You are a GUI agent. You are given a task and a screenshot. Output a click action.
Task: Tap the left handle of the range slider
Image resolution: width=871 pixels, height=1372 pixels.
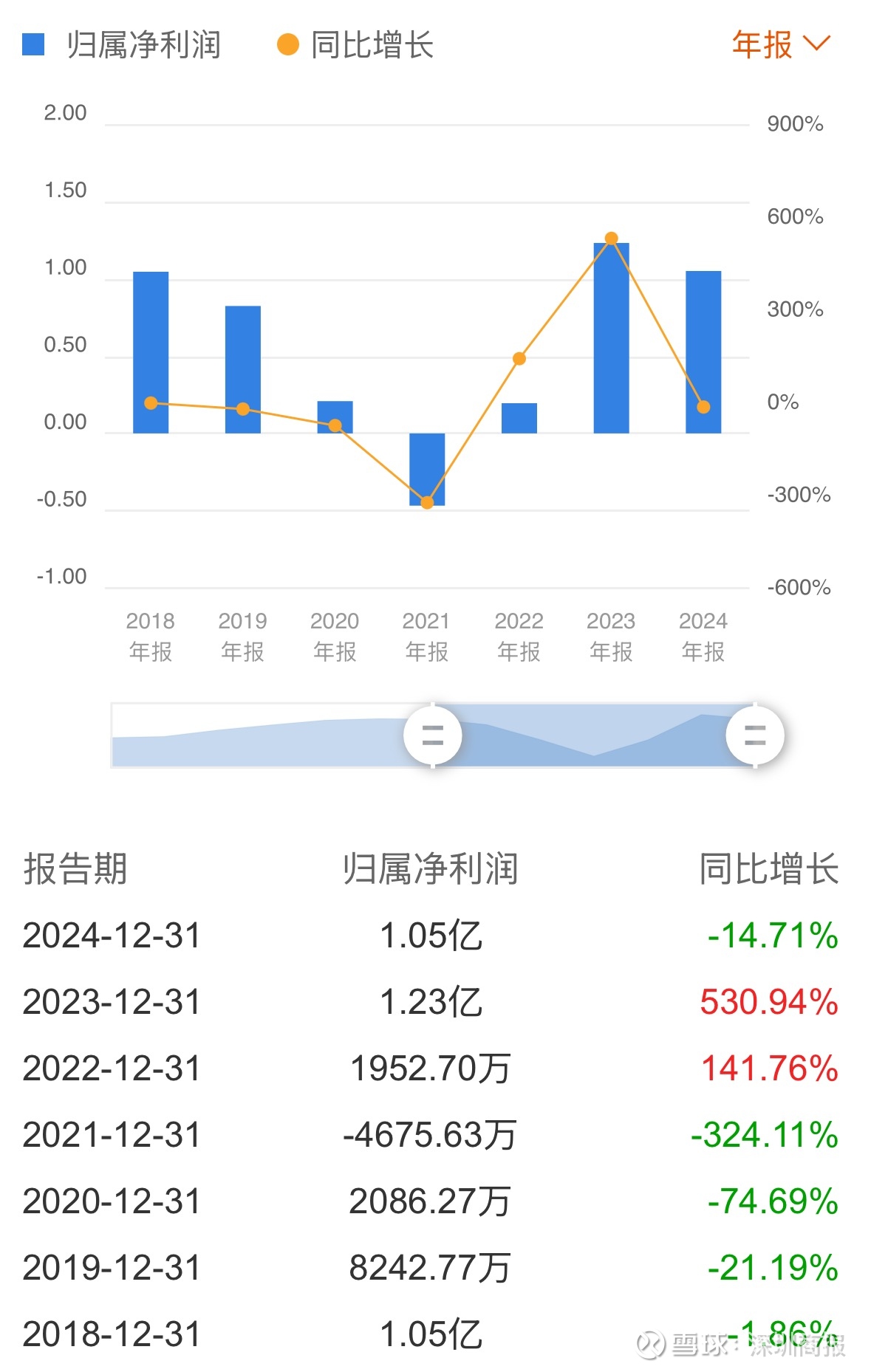[433, 735]
